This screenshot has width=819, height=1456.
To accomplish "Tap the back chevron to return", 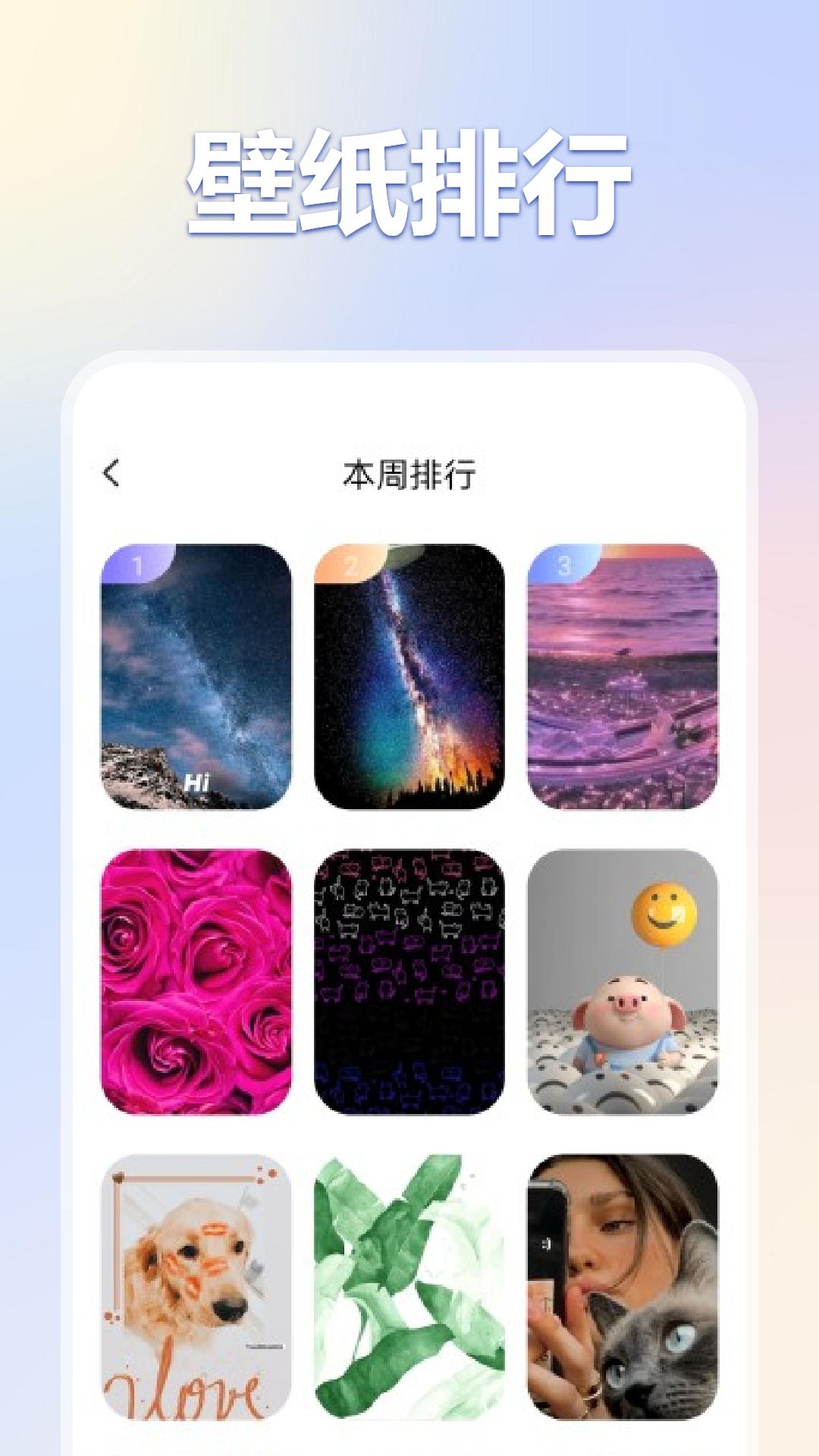I will (x=110, y=472).
